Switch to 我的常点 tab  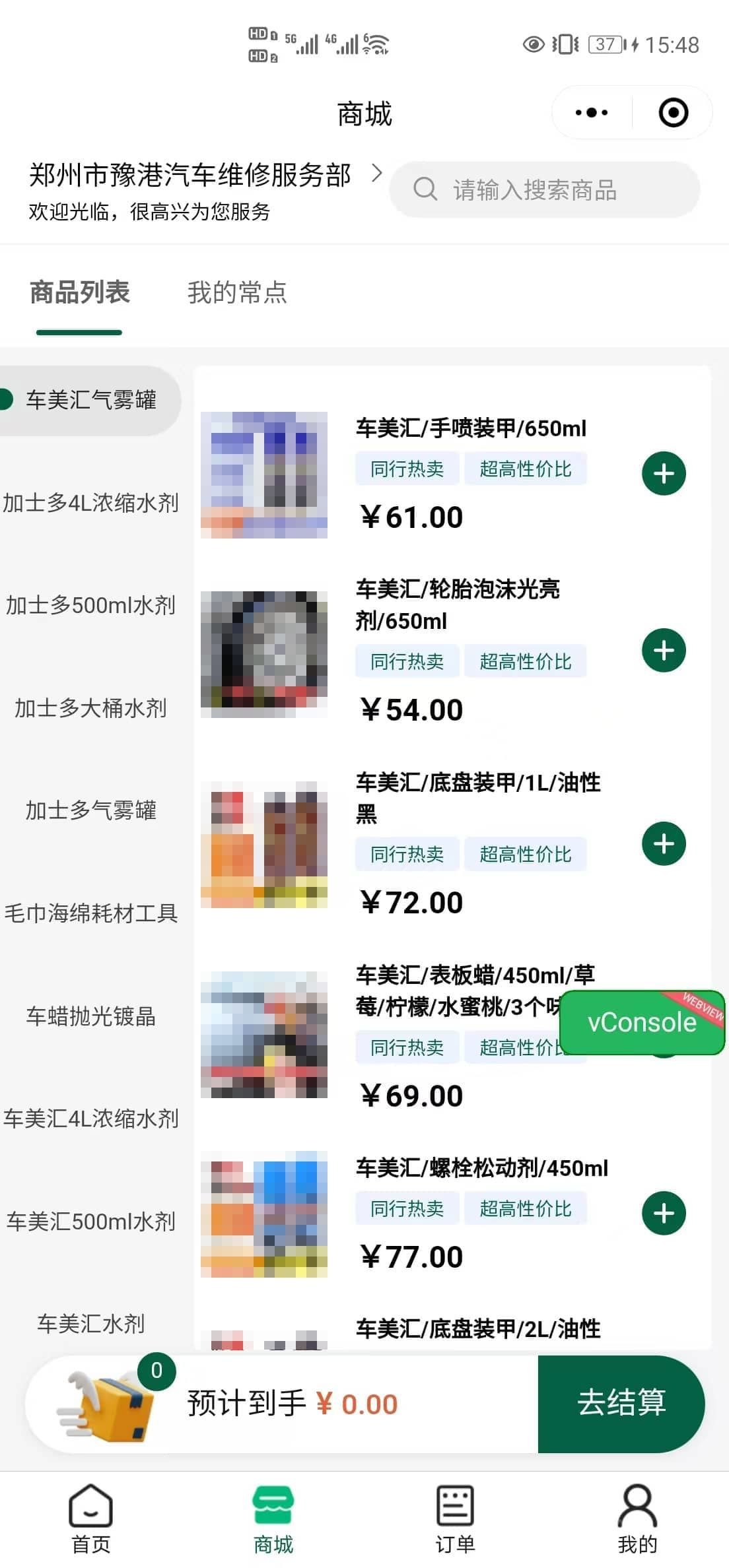click(237, 292)
